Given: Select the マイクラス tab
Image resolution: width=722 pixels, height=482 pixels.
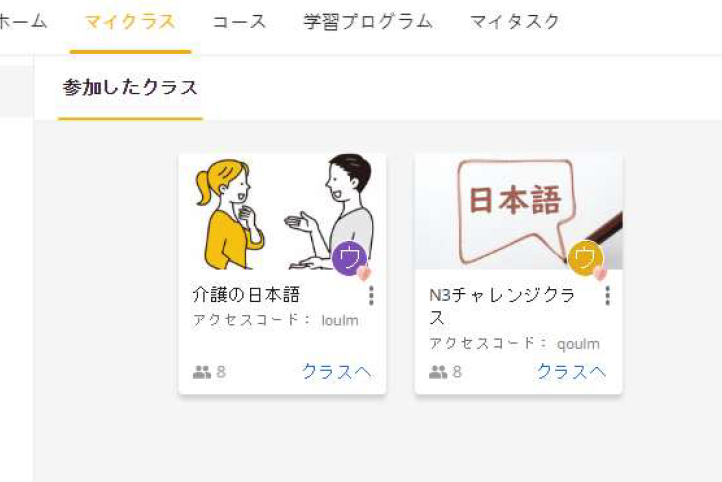Looking at the screenshot, I should (x=130, y=21).
